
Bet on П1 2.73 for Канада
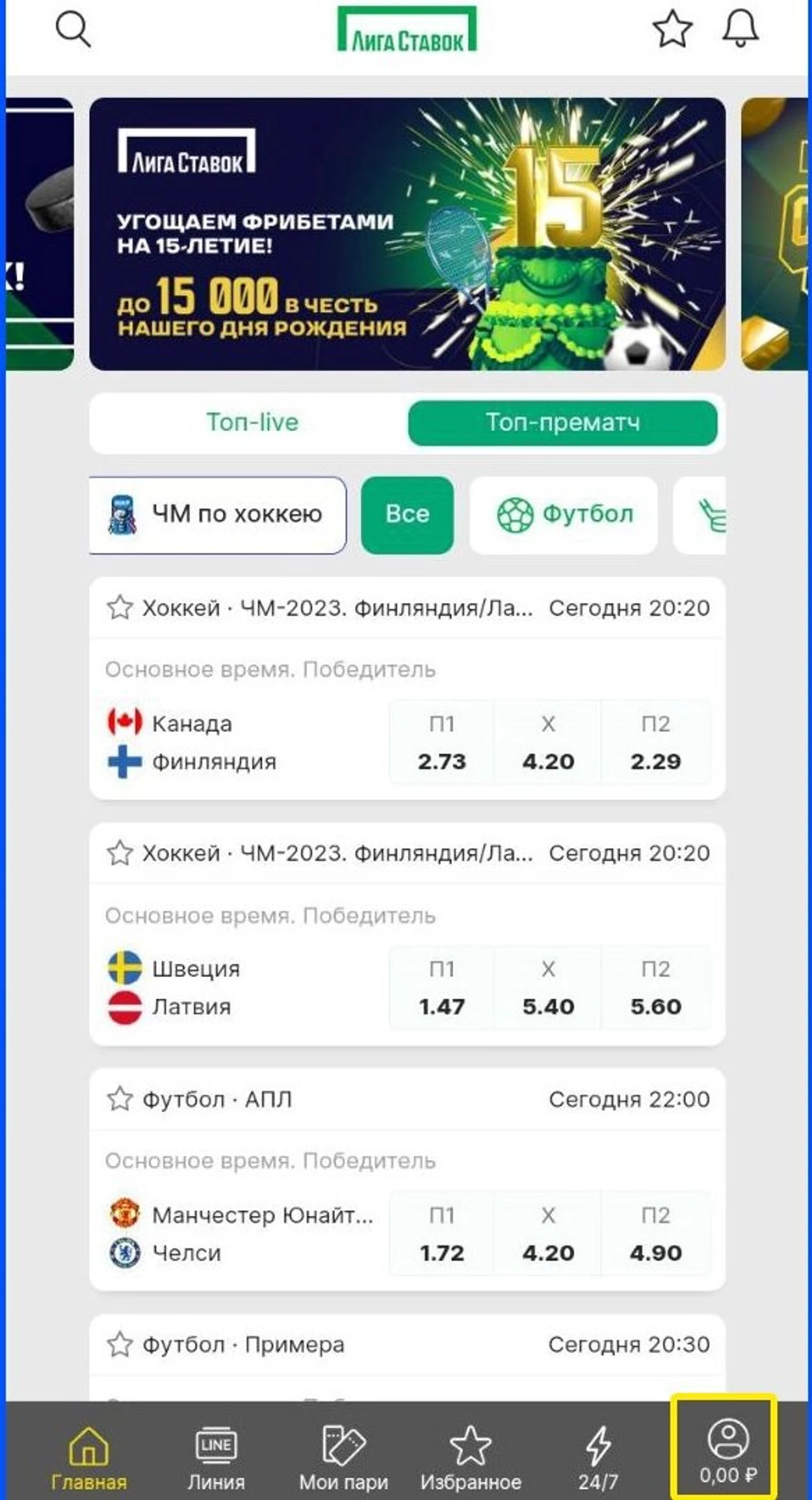[442, 743]
